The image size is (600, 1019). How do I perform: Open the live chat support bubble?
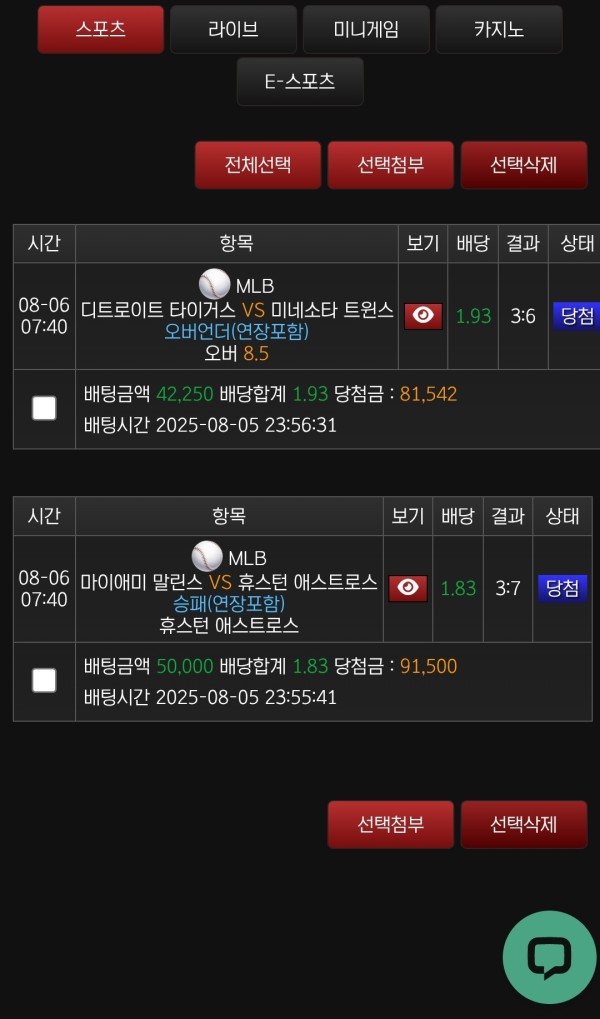pos(549,957)
